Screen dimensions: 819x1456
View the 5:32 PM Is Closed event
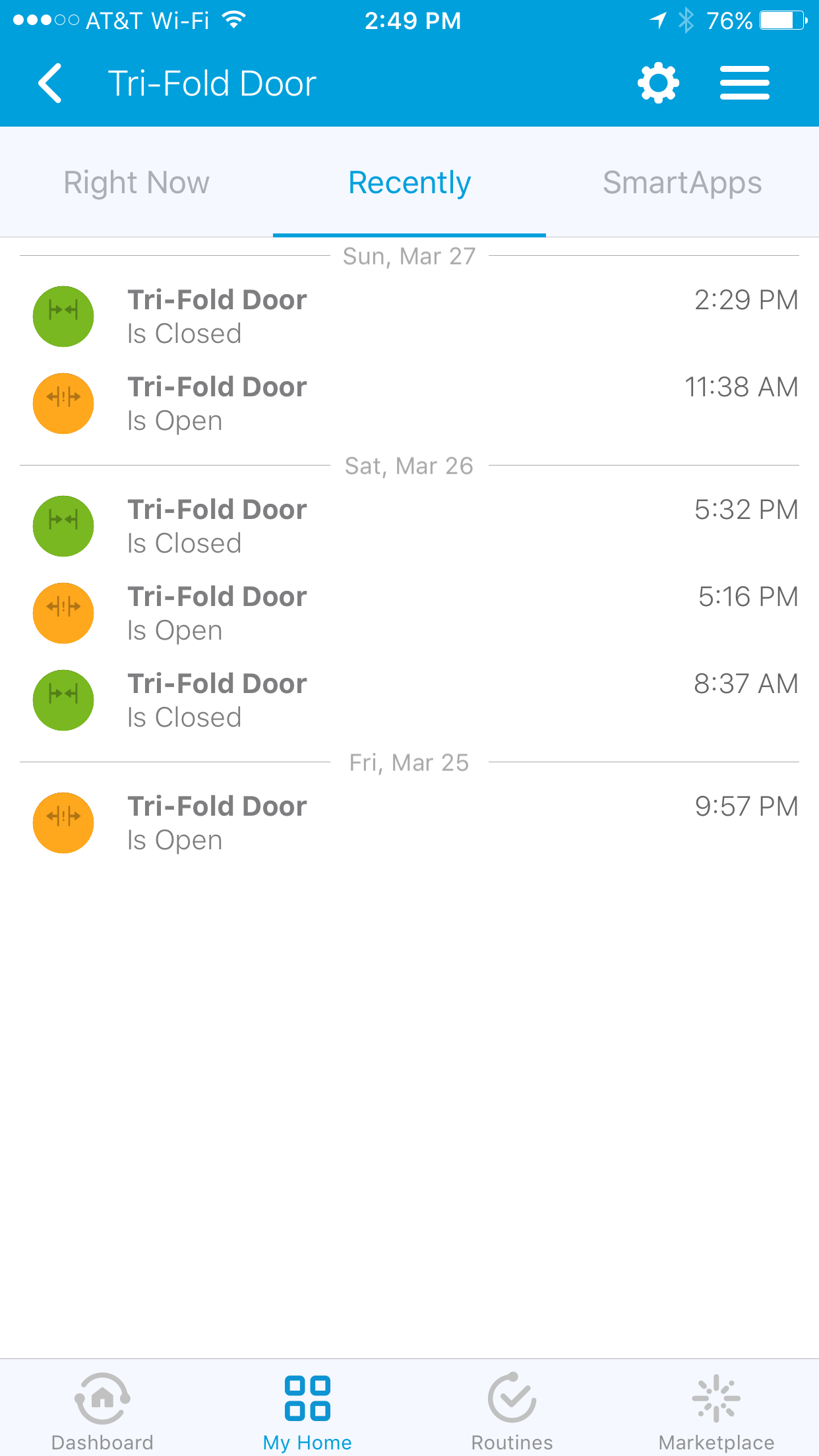409,526
